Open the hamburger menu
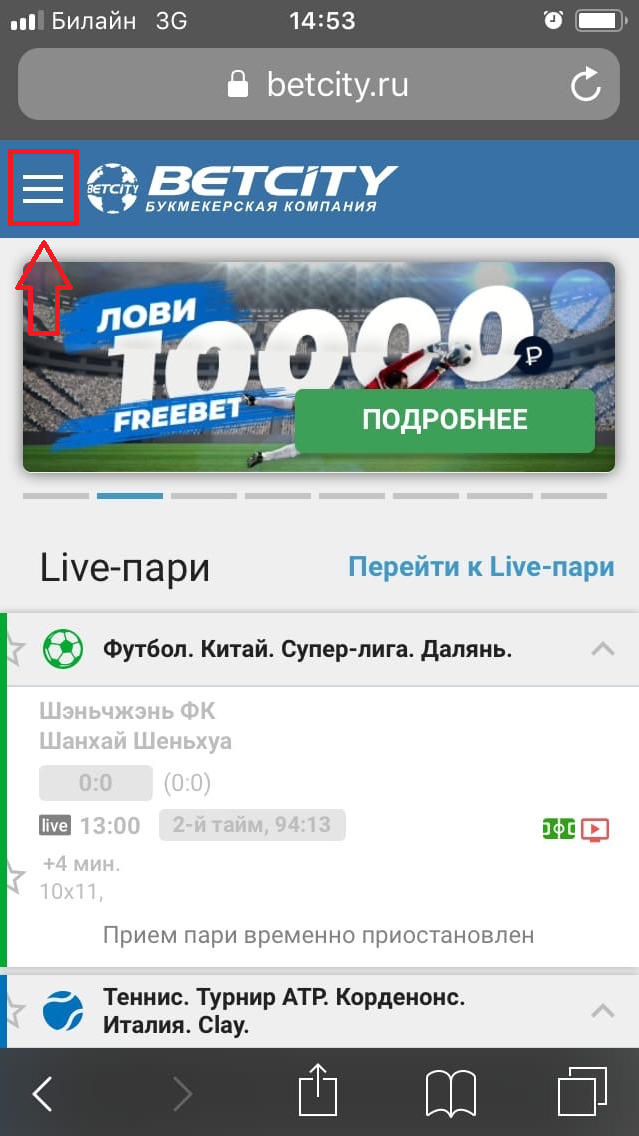The width and height of the screenshot is (639, 1136). tap(43, 187)
